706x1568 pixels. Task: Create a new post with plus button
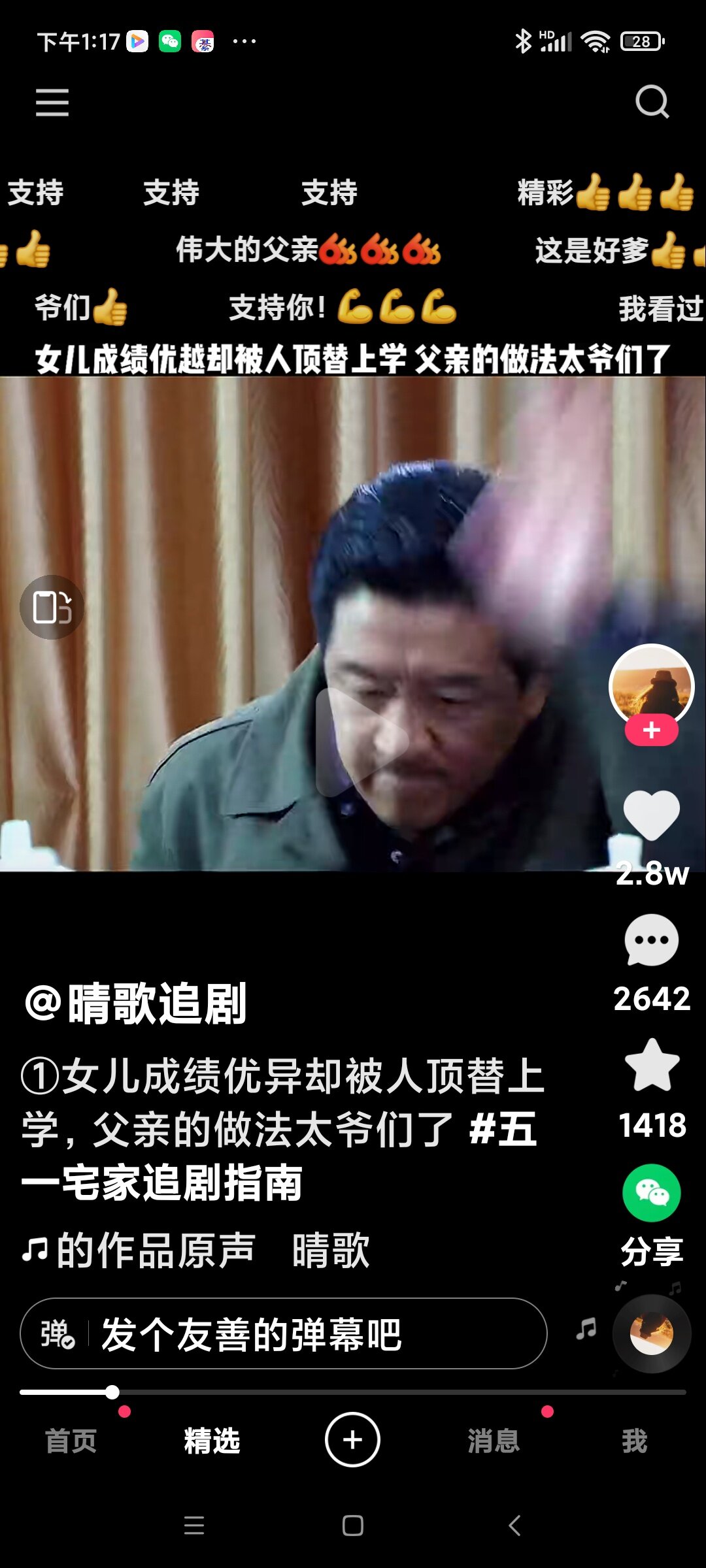[x=352, y=1440]
